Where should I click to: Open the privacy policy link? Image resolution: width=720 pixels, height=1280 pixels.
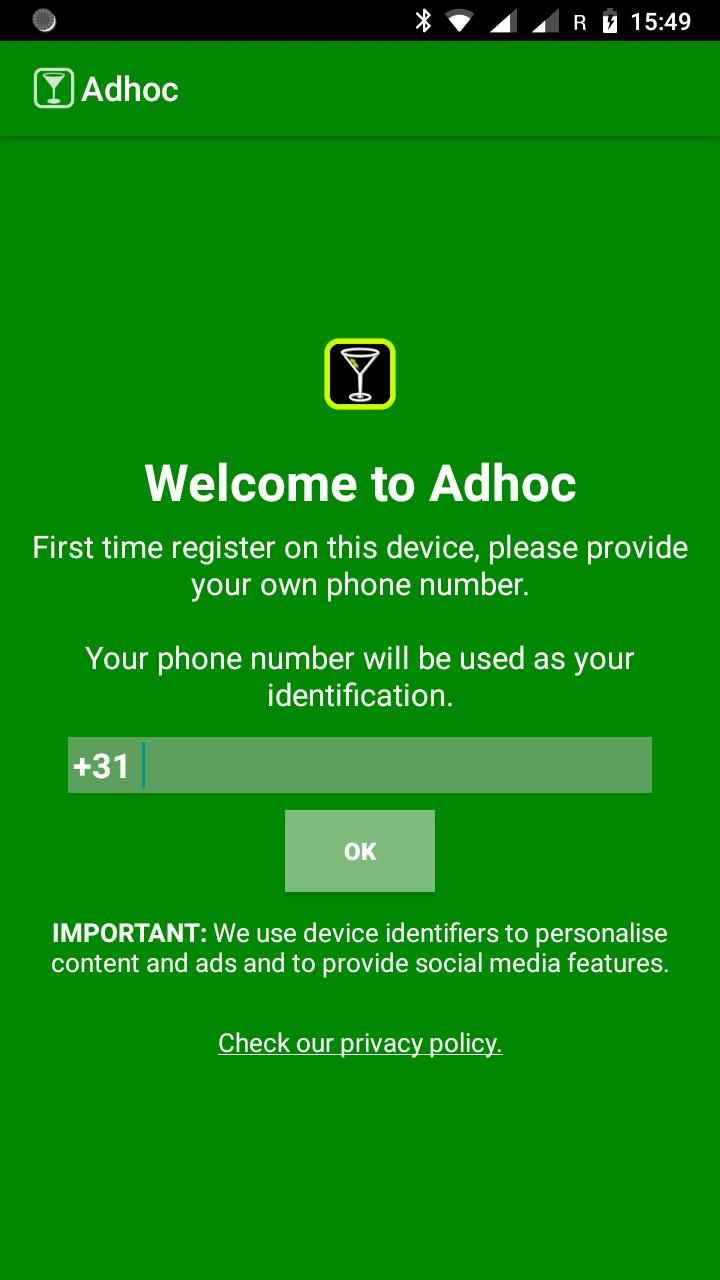pyautogui.click(x=360, y=1043)
